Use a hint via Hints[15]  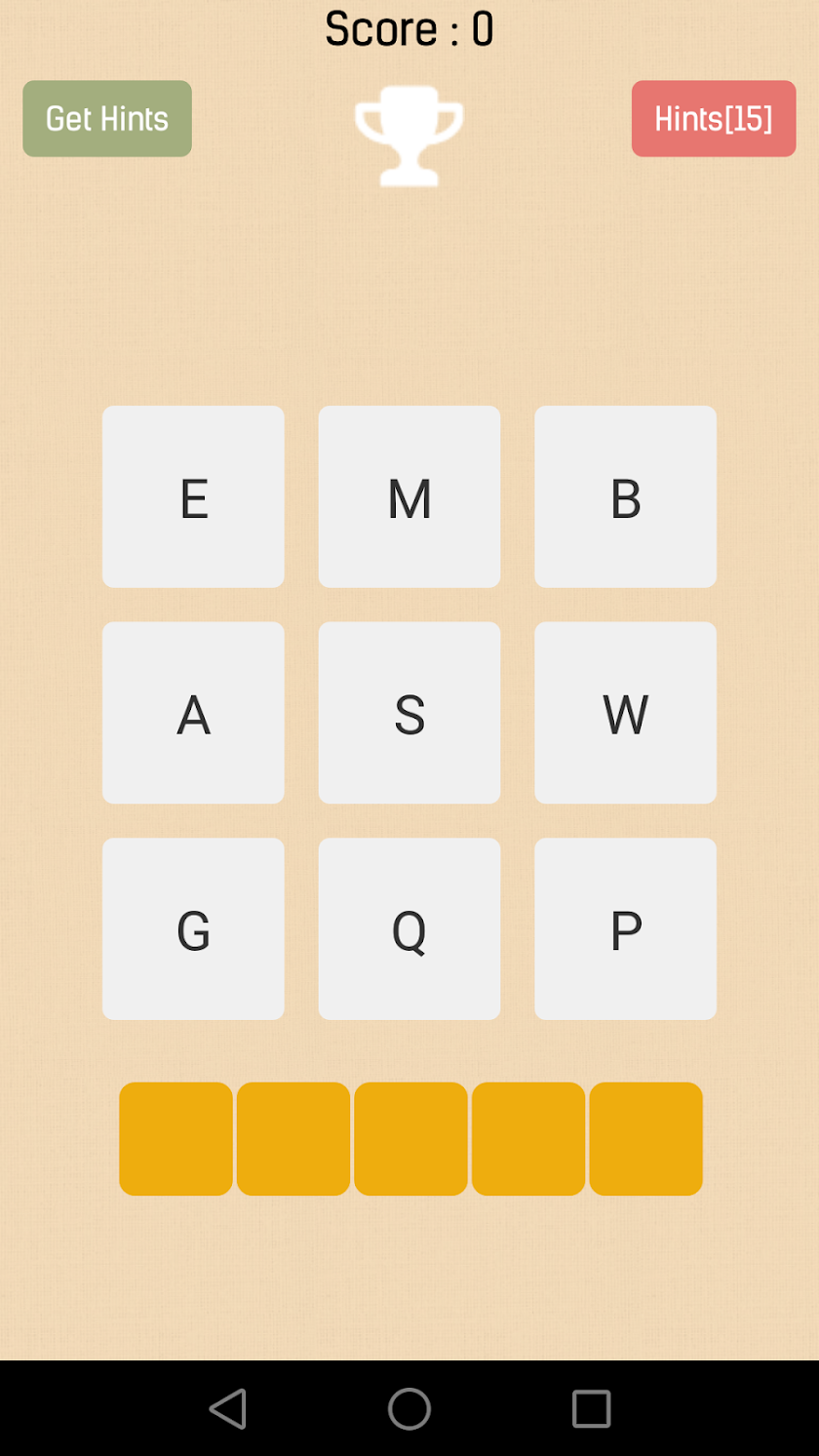click(713, 118)
